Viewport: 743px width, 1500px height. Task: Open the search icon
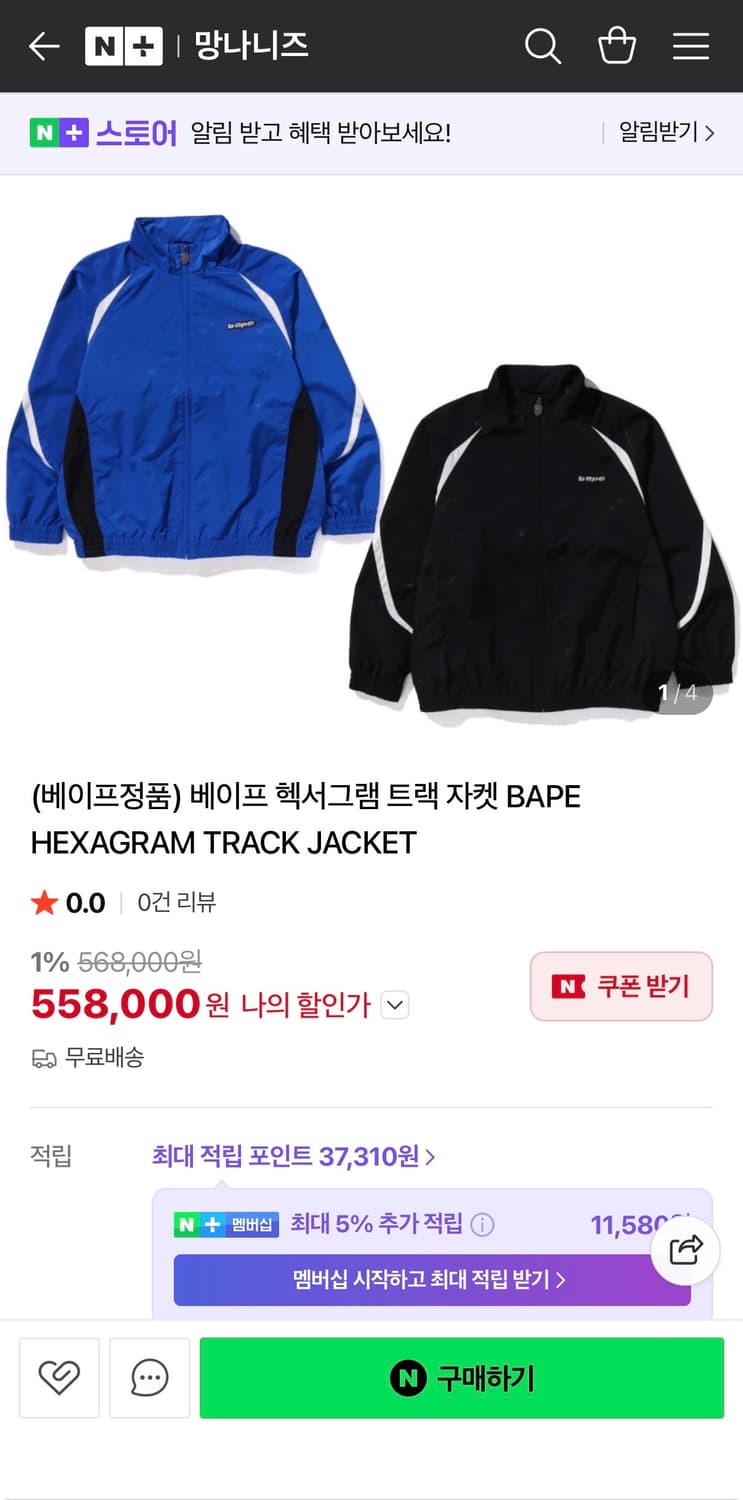[543, 45]
